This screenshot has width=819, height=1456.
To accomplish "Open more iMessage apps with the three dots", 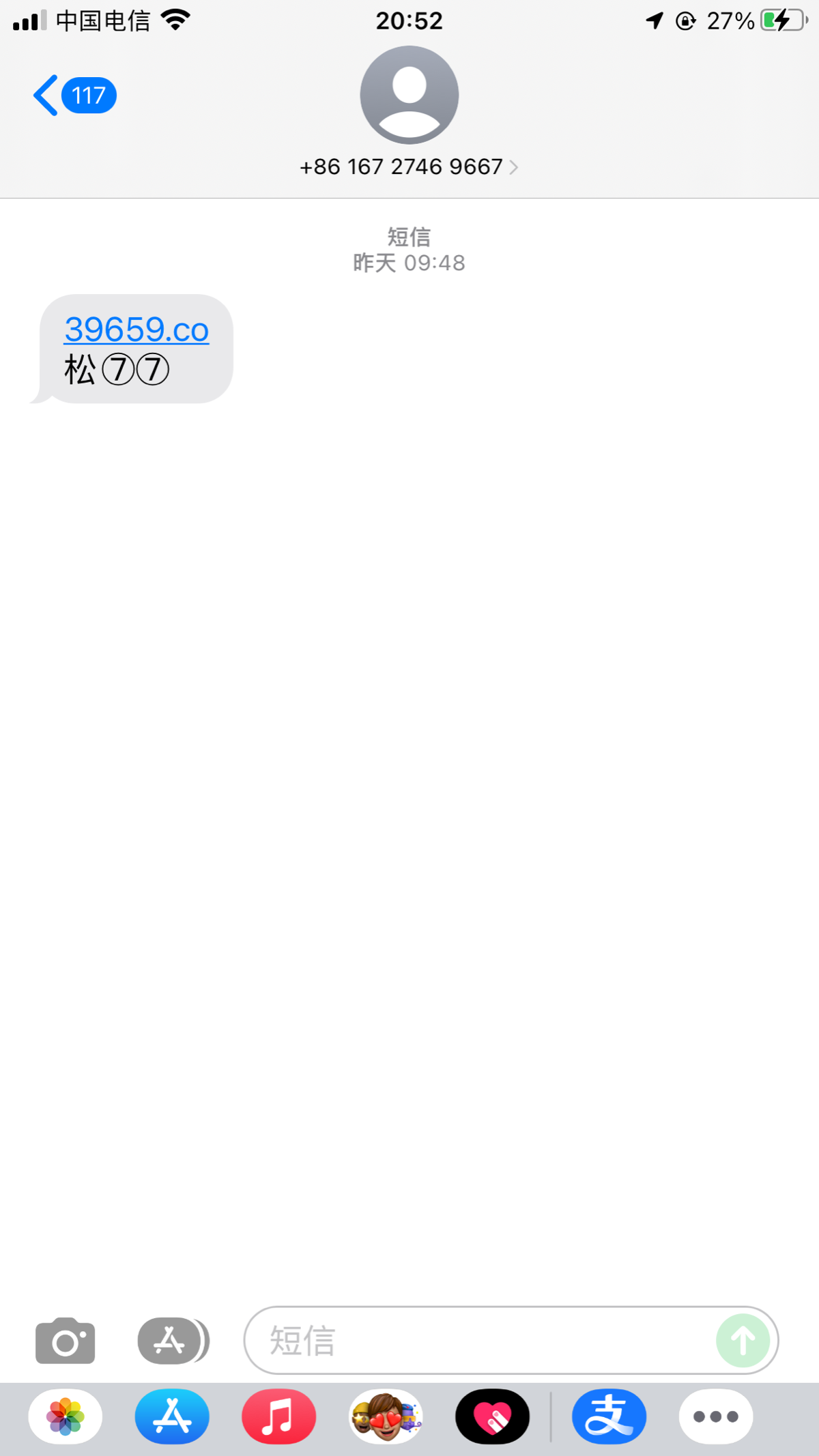I will point(716,1416).
